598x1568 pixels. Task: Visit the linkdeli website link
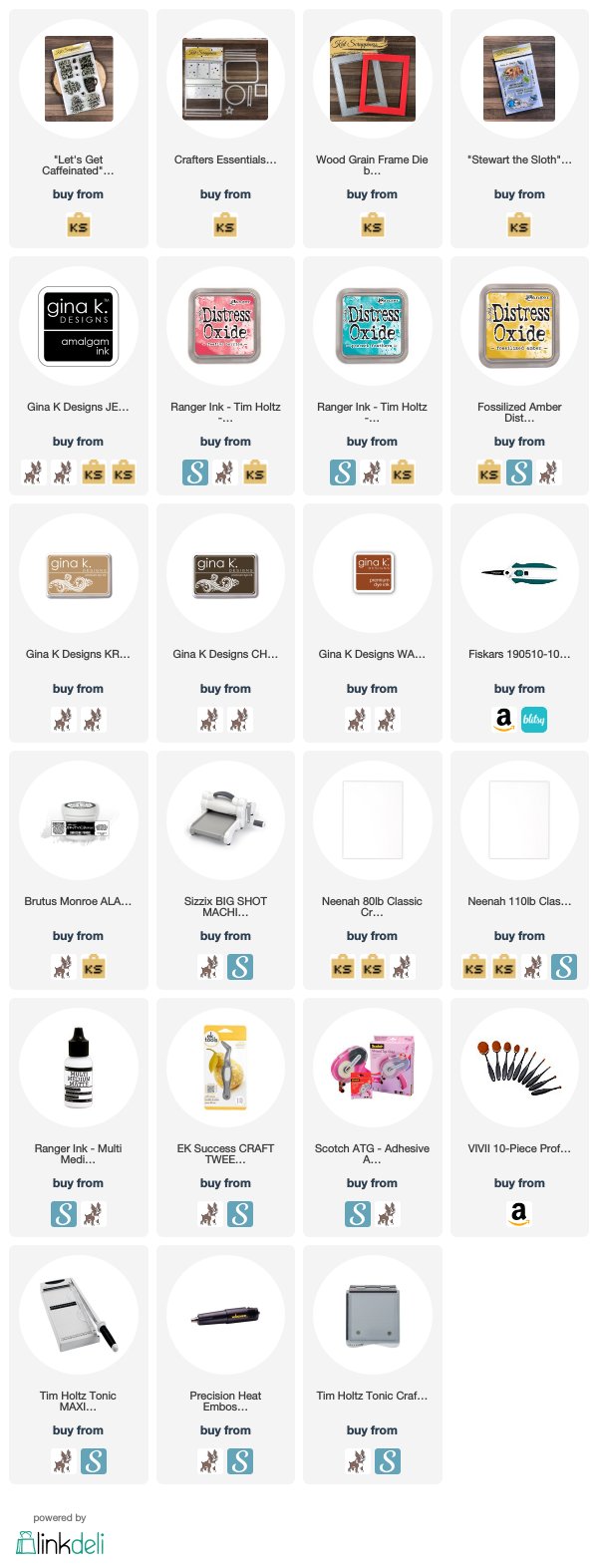click(60, 1542)
